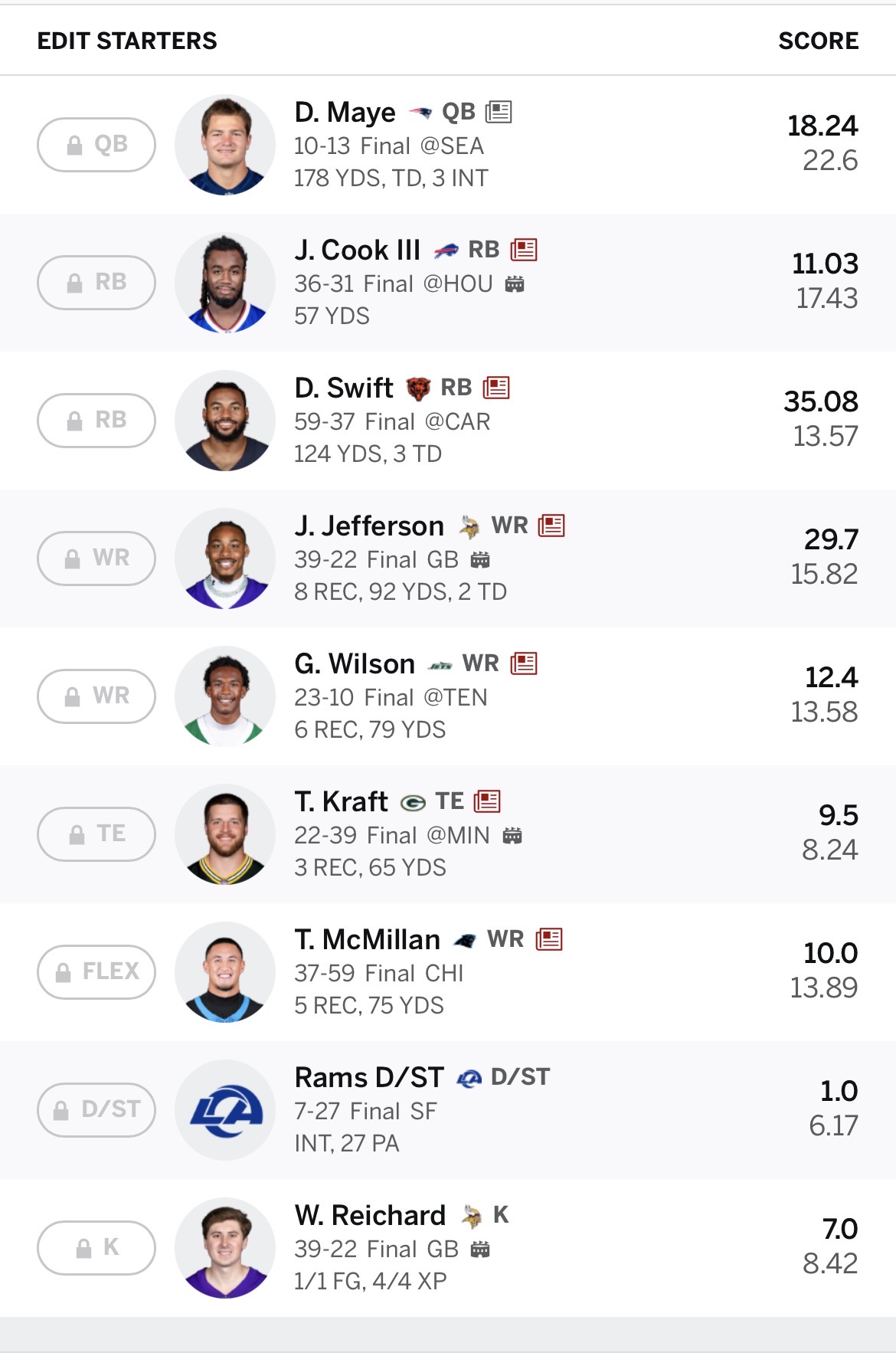This screenshot has width=896, height=1366.
Task: Open G. Wilson's player card
Action: click(355, 664)
